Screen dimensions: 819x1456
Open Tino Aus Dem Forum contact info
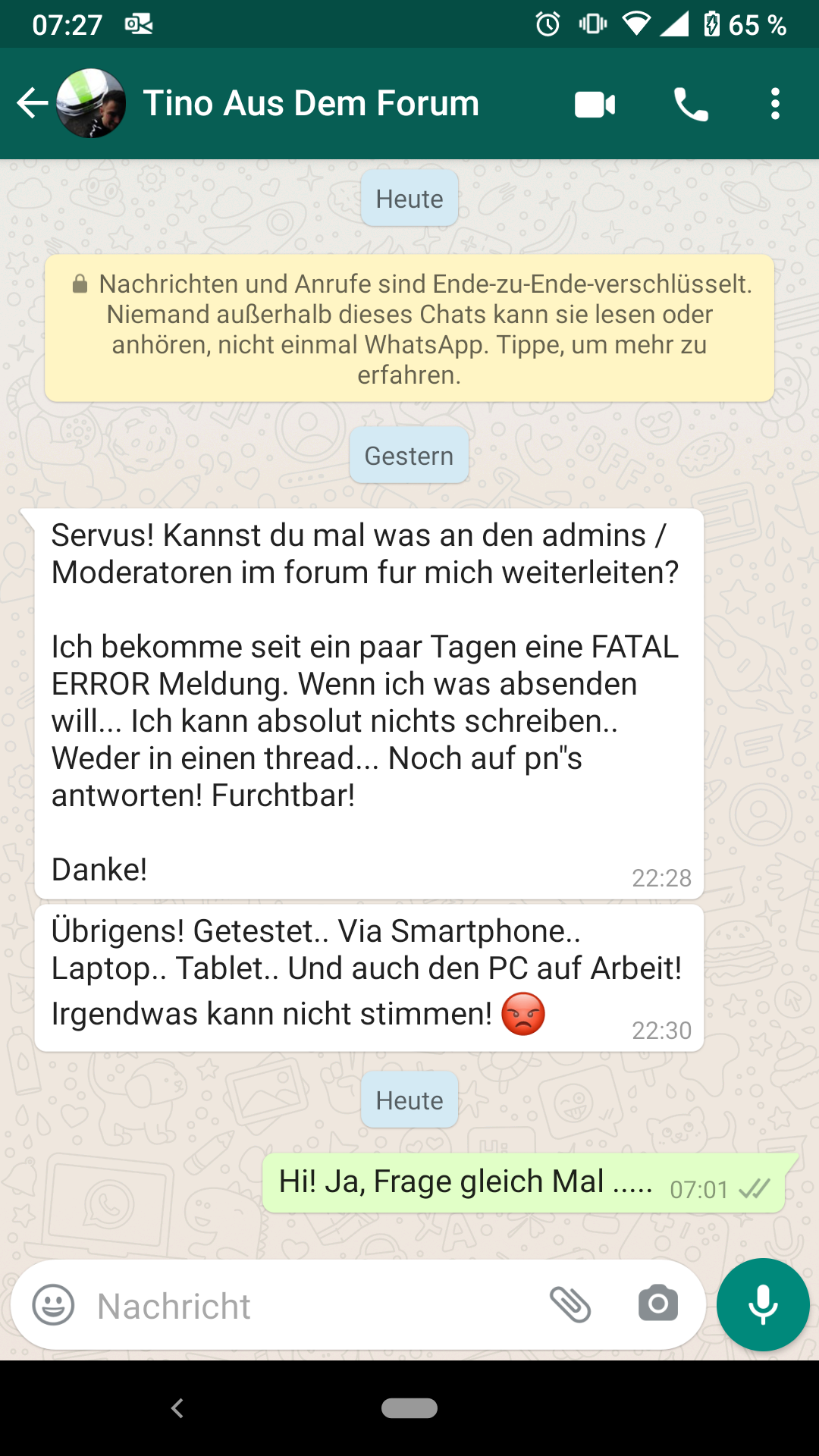(311, 103)
